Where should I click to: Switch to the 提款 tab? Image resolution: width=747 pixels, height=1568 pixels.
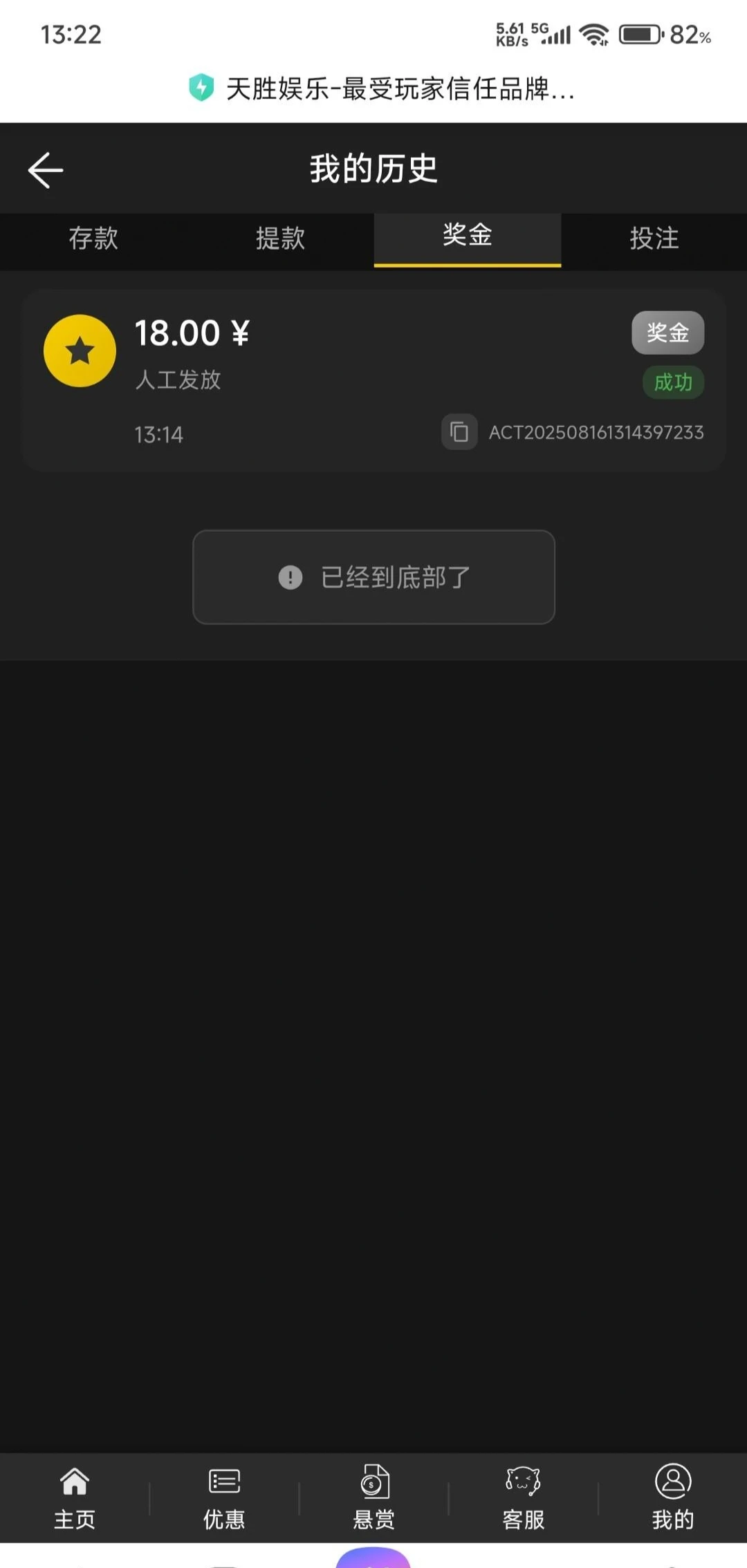[x=280, y=239]
